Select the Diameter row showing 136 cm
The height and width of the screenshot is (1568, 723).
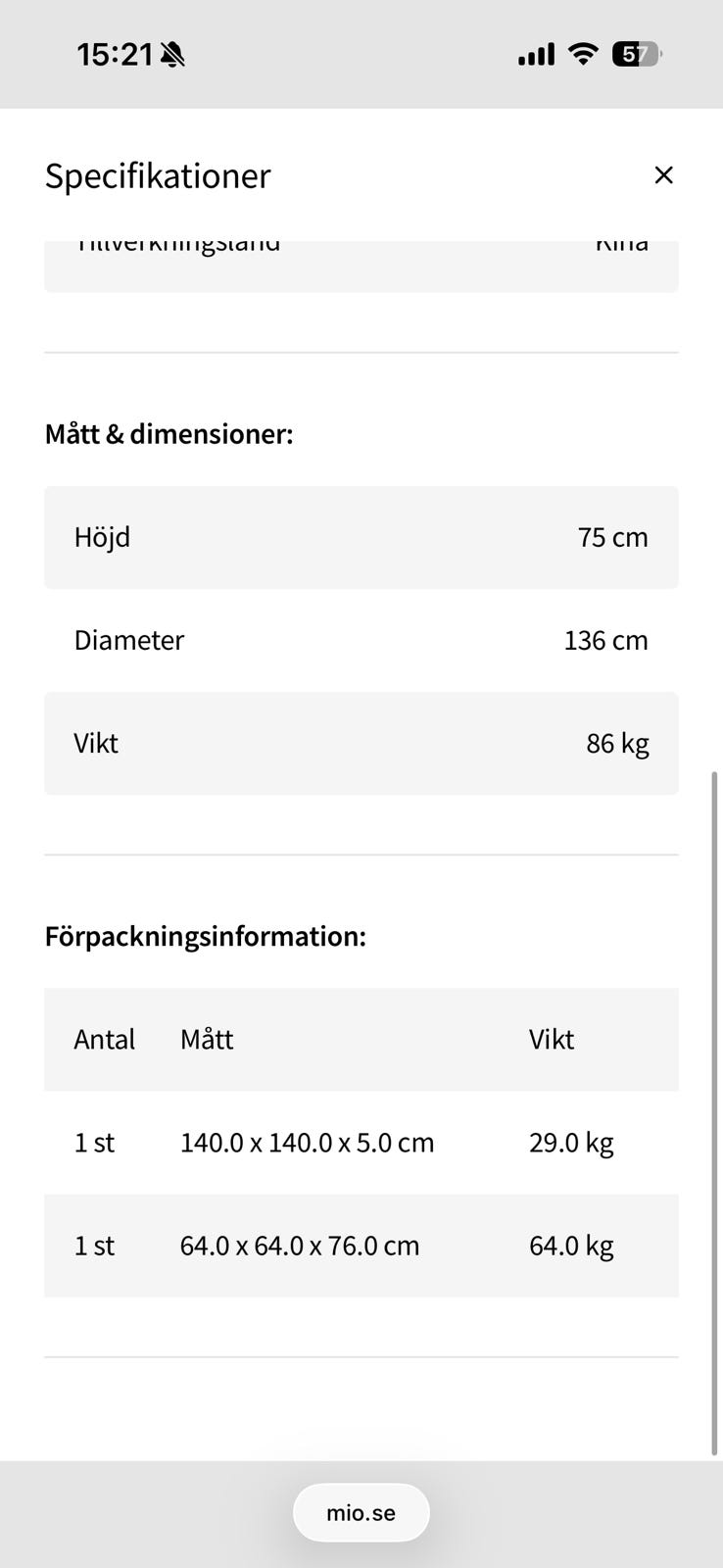coord(361,640)
